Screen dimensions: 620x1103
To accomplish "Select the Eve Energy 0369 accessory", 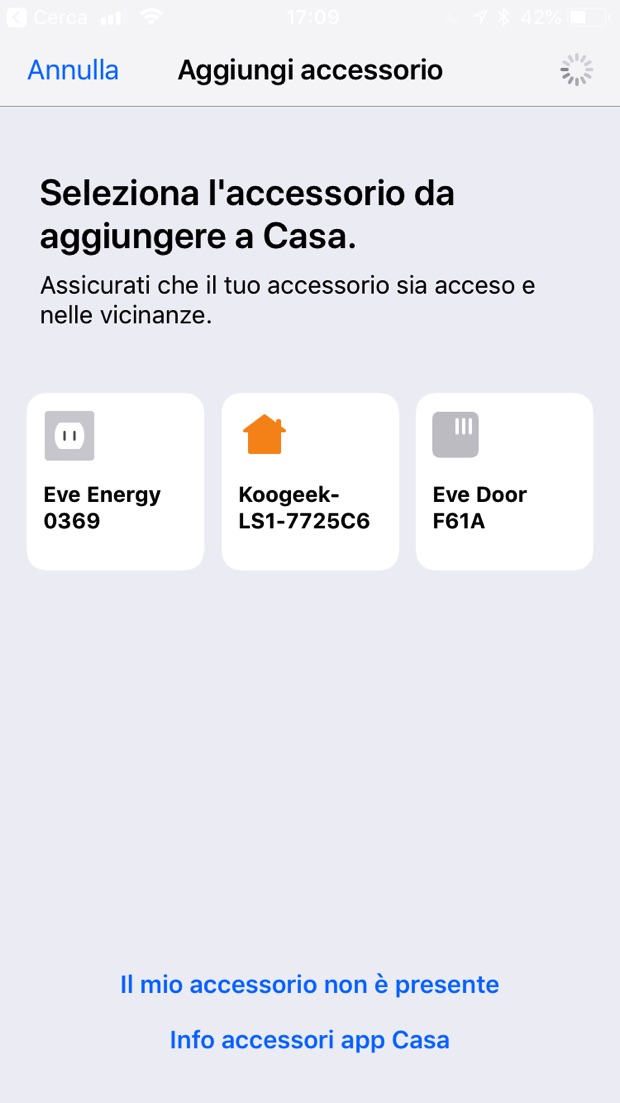I will 115,481.
